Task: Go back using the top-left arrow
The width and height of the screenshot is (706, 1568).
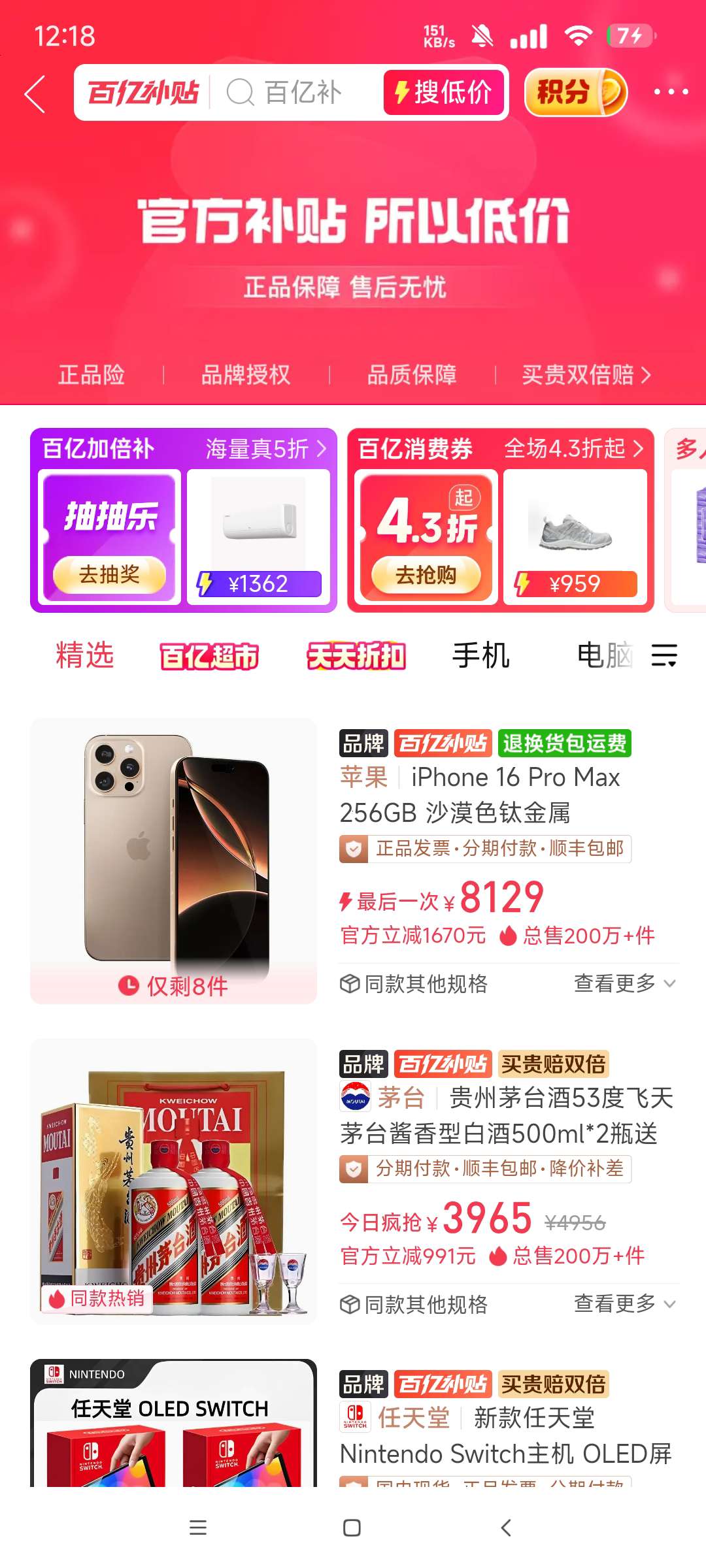Action: [35, 94]
